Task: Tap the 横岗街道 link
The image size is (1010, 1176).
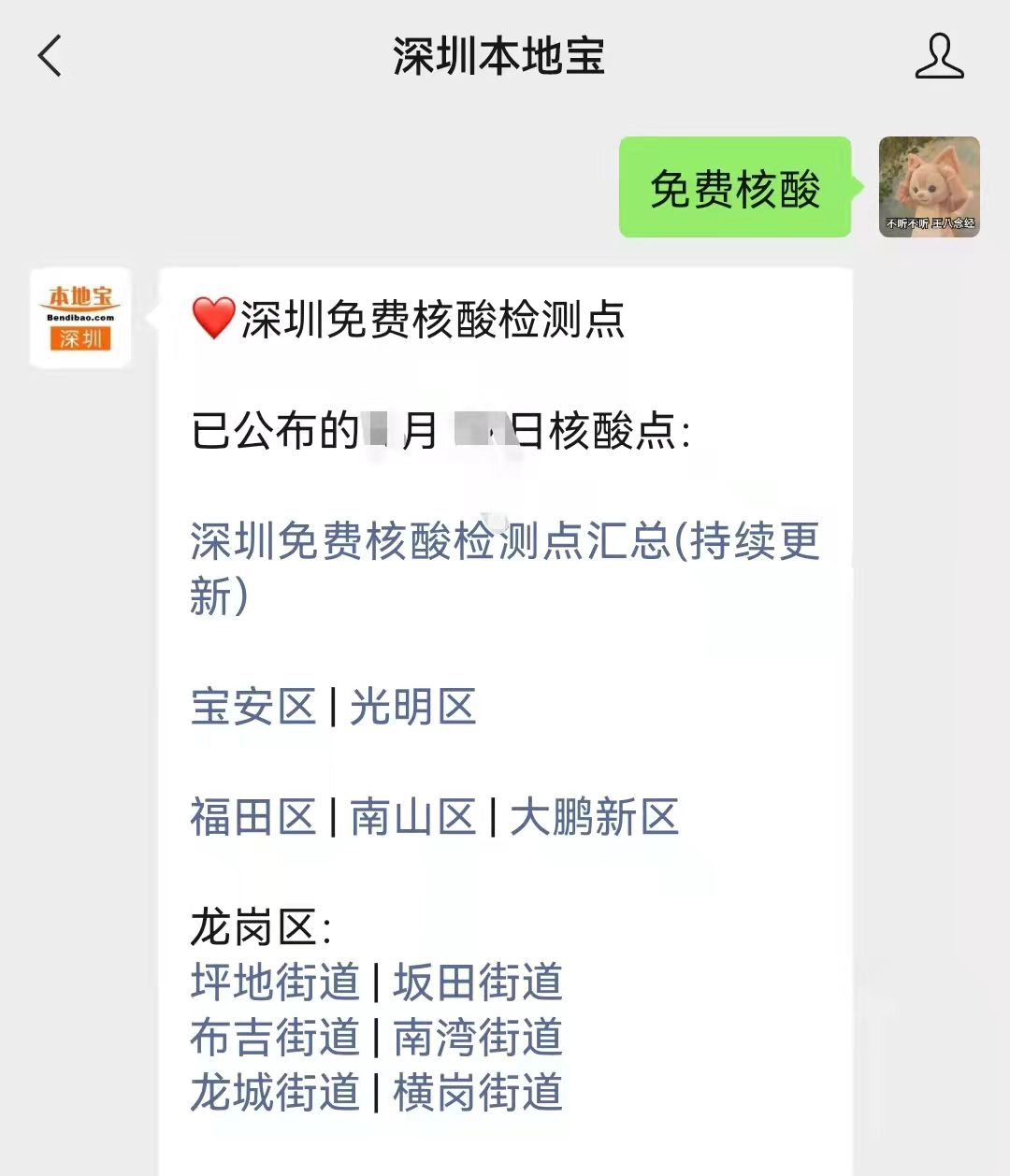Action: point(478,1093)
